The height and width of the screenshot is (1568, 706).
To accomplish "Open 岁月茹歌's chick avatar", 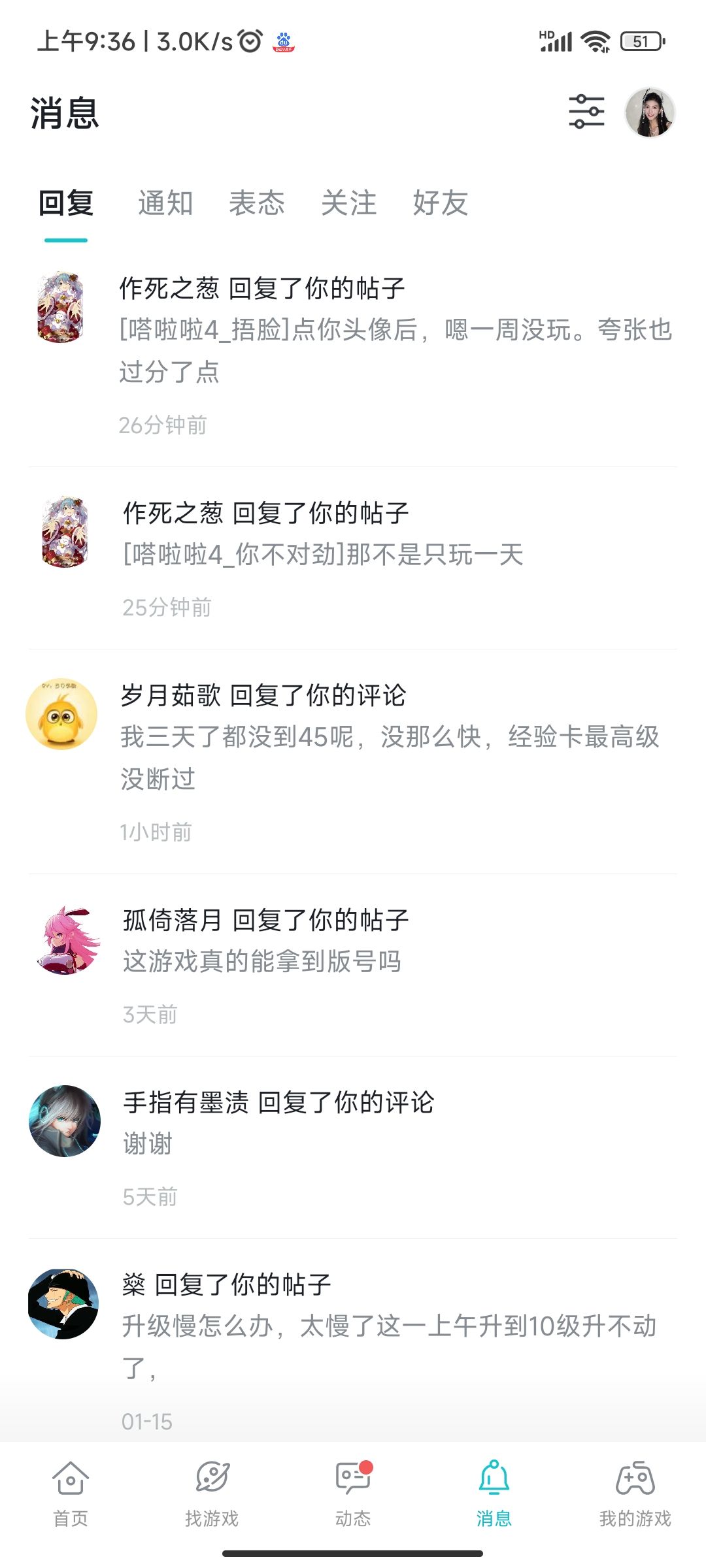I will (x=63, y=715).
